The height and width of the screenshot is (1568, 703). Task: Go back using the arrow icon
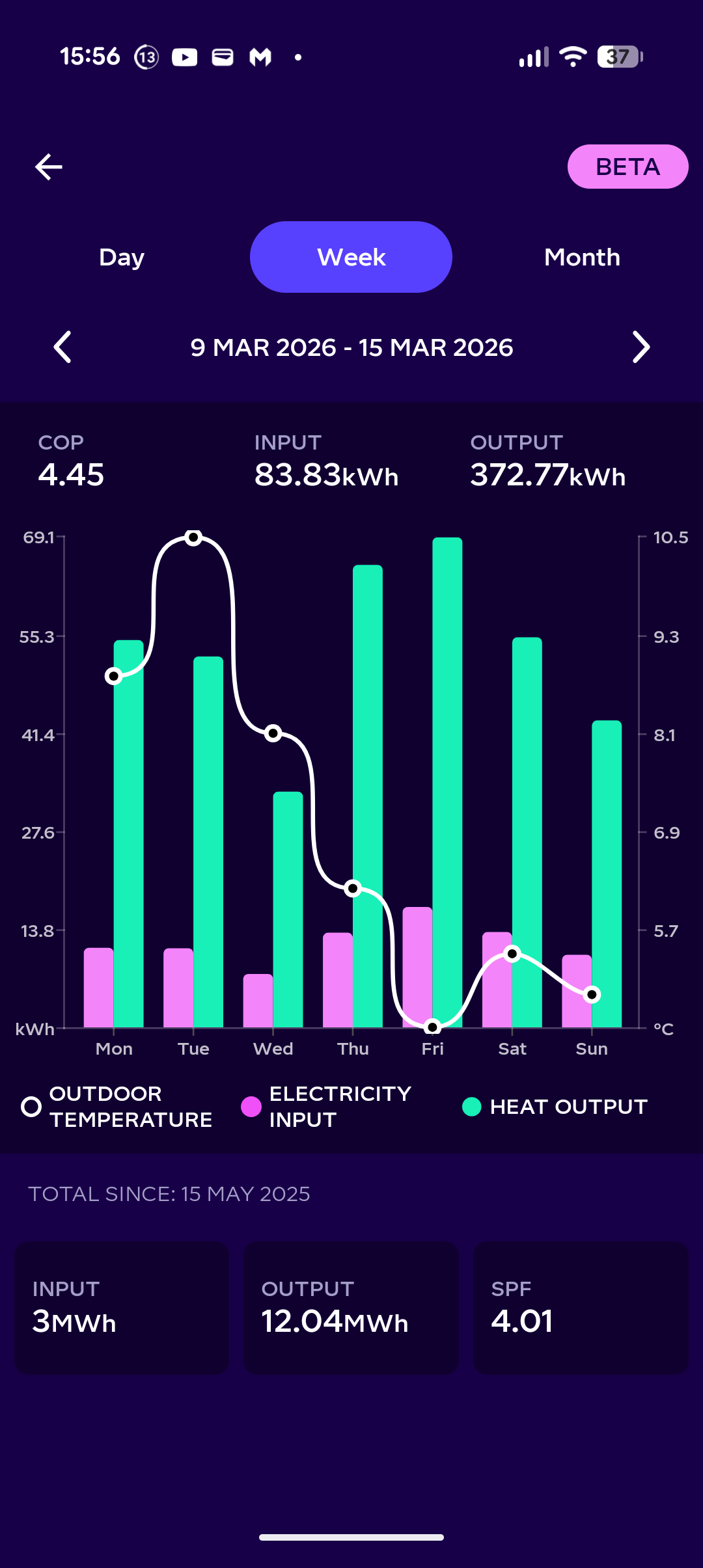tap(49, 167)
